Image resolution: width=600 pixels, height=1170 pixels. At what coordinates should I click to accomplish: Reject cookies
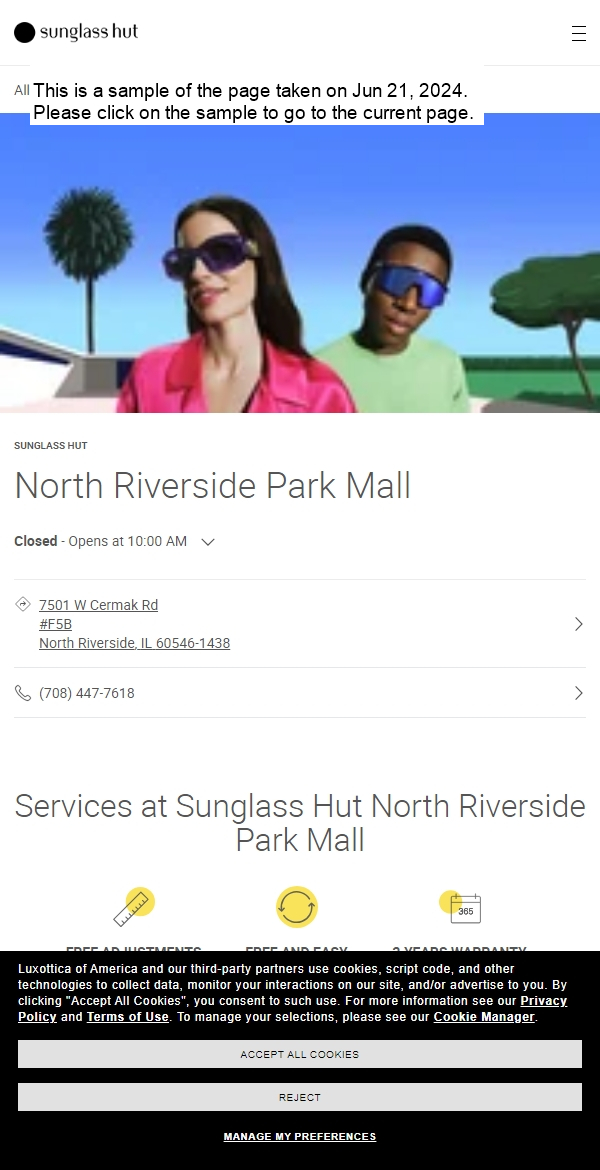(299, 1097)
